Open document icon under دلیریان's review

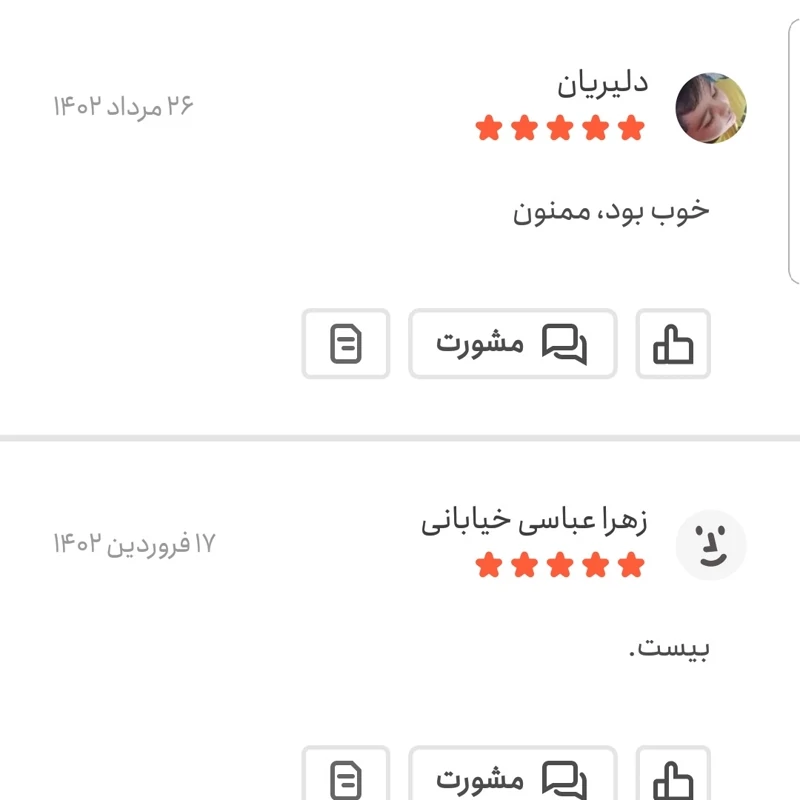click(x=346, y=344)
